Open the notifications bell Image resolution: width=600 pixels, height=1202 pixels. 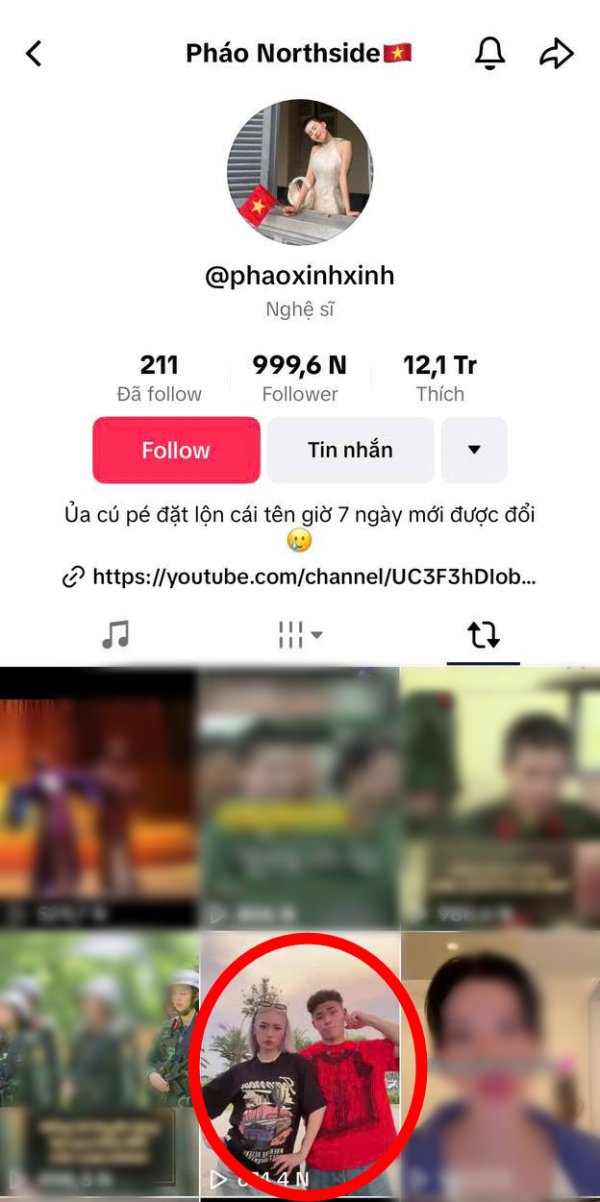coord(489,53)
